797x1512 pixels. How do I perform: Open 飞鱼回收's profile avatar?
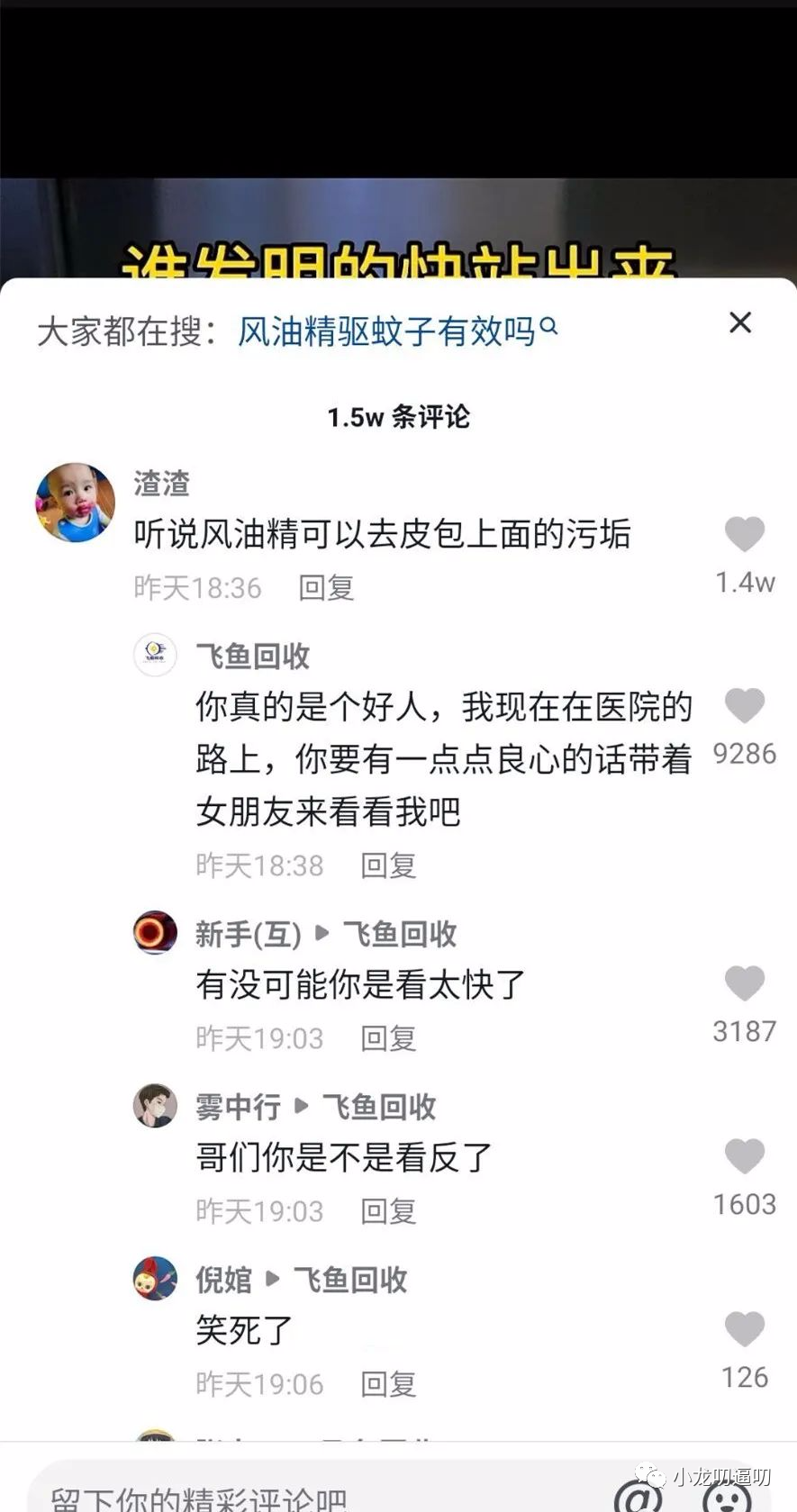click(x=155, y=655)
